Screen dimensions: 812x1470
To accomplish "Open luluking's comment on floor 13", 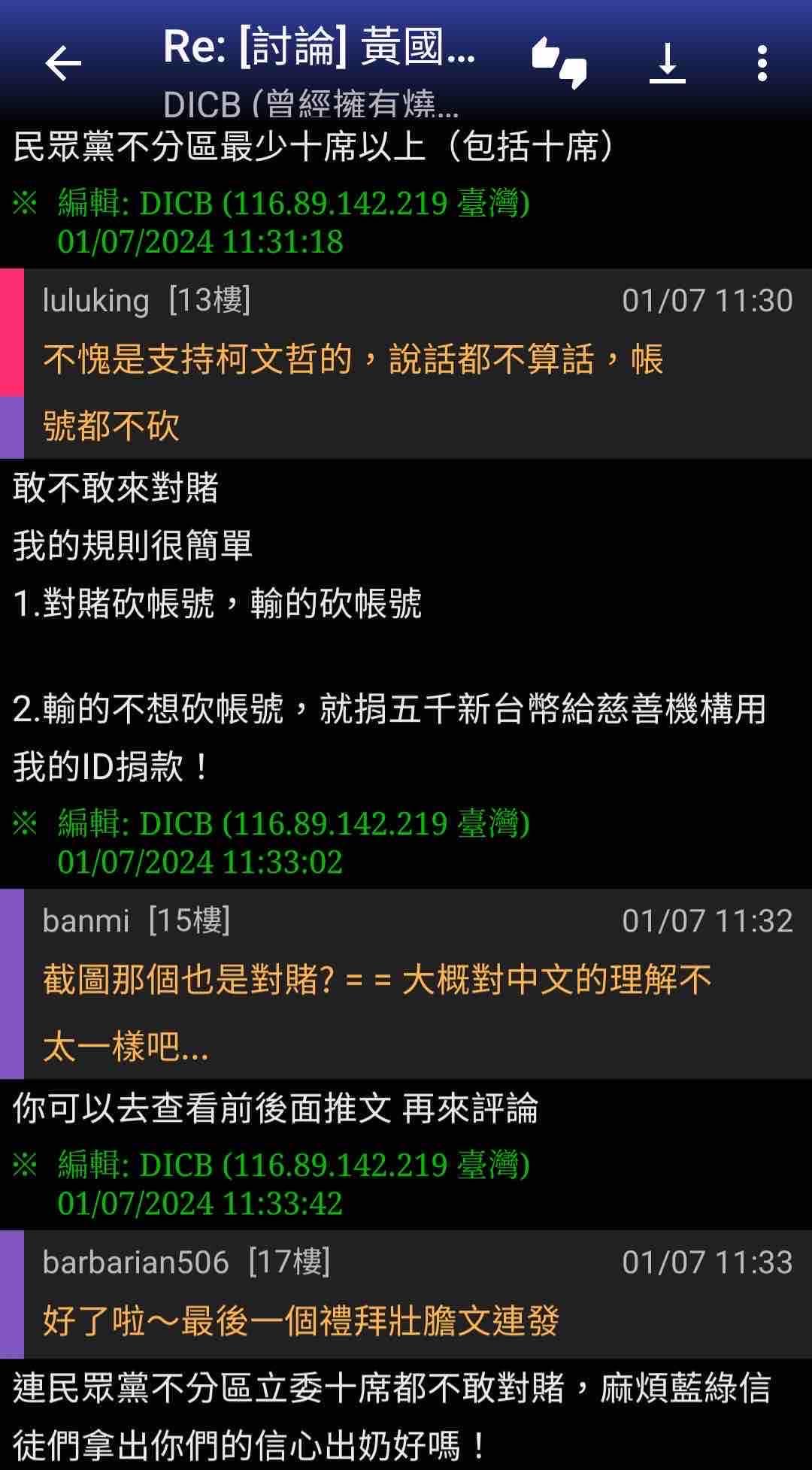I will pos(406,364).
